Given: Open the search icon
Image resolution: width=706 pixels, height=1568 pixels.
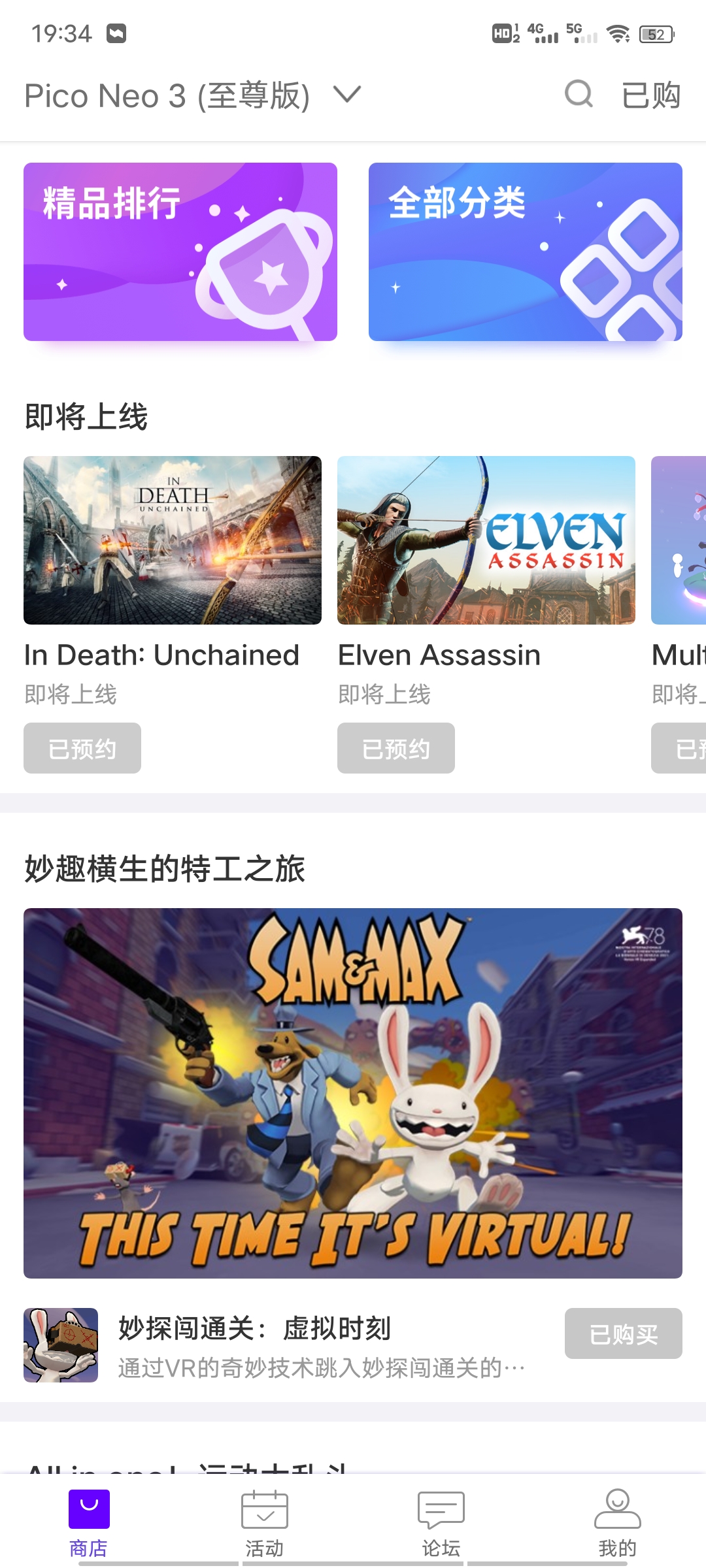Looking at the screenshot, I should pyautogui.click(x=579, y=95).
